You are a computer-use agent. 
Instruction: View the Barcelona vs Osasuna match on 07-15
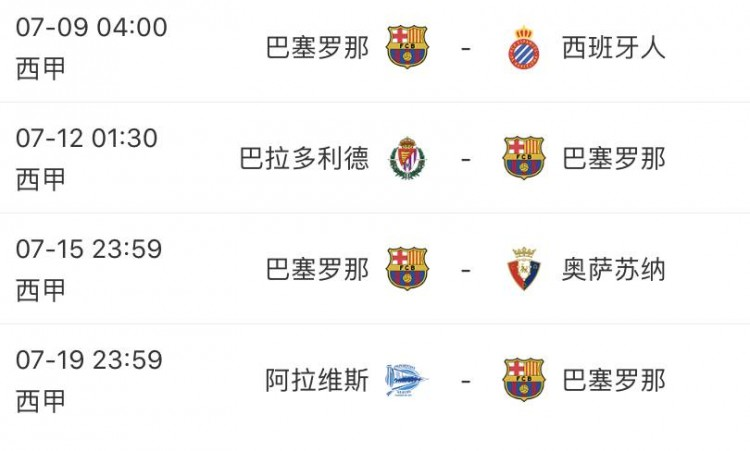point(465,269)
